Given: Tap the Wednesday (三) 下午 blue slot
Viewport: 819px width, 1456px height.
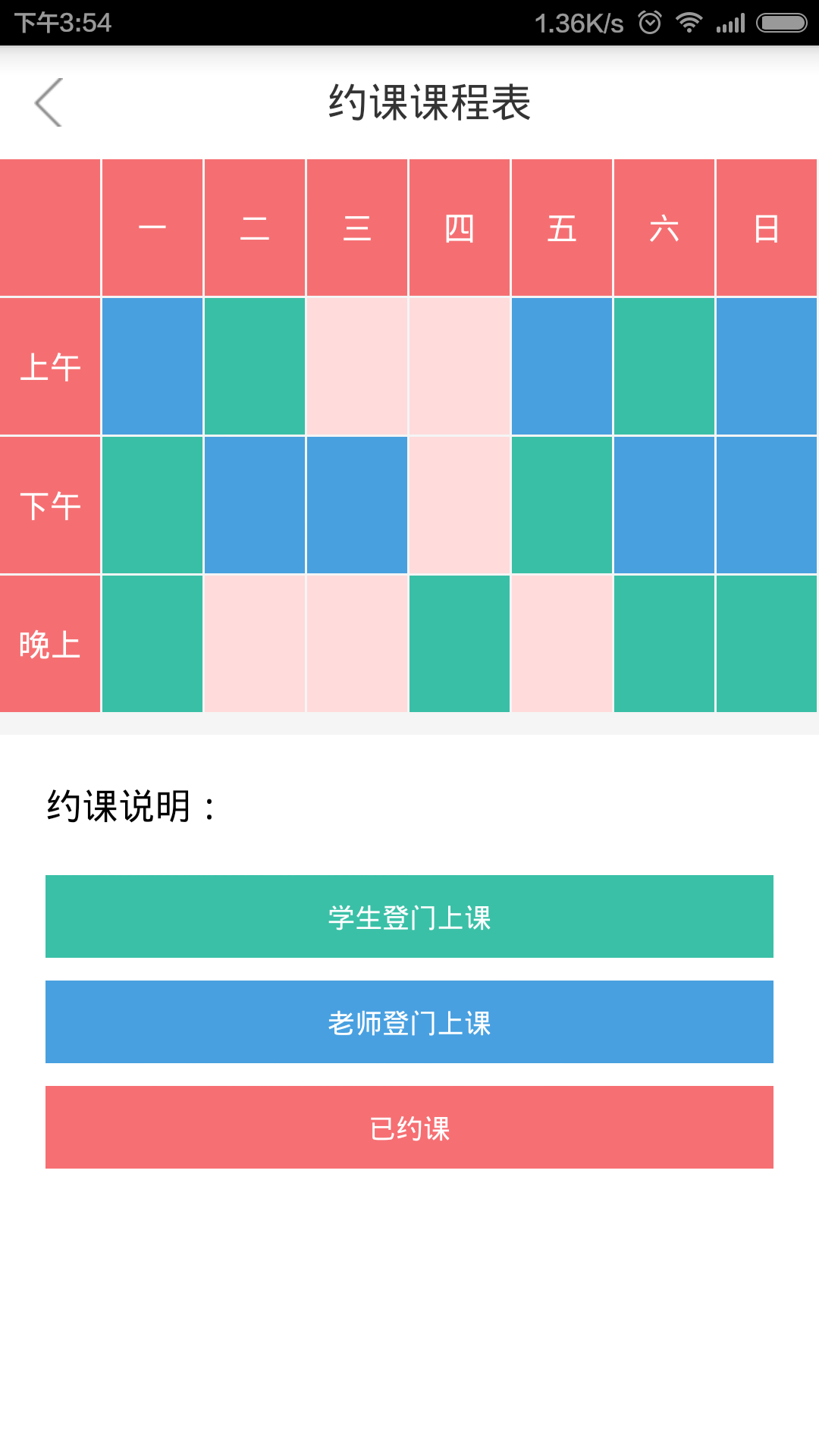Looking at the screenshot, I should tap(357, 505).
